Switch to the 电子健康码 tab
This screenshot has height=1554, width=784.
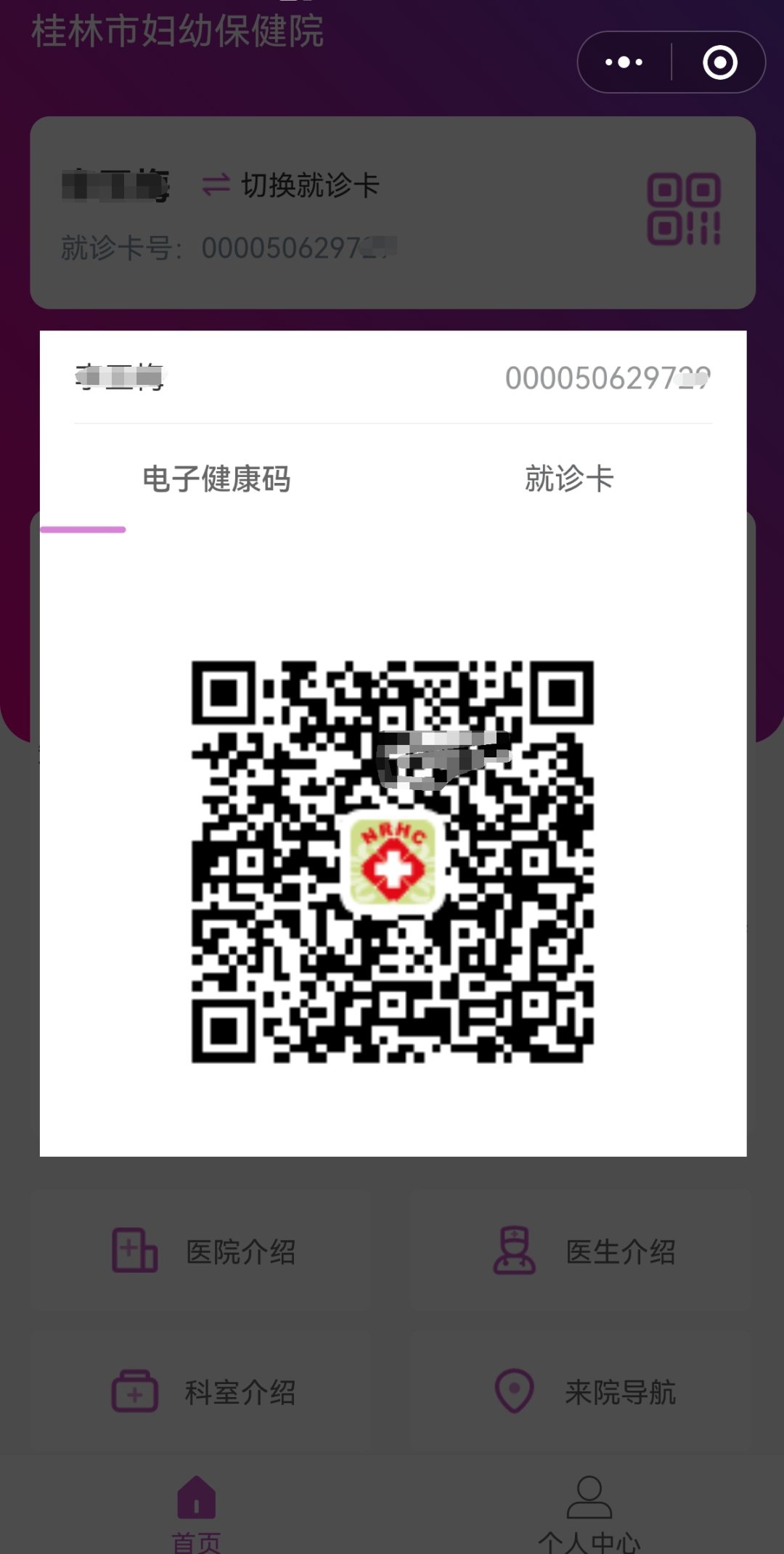coord(216,479)
